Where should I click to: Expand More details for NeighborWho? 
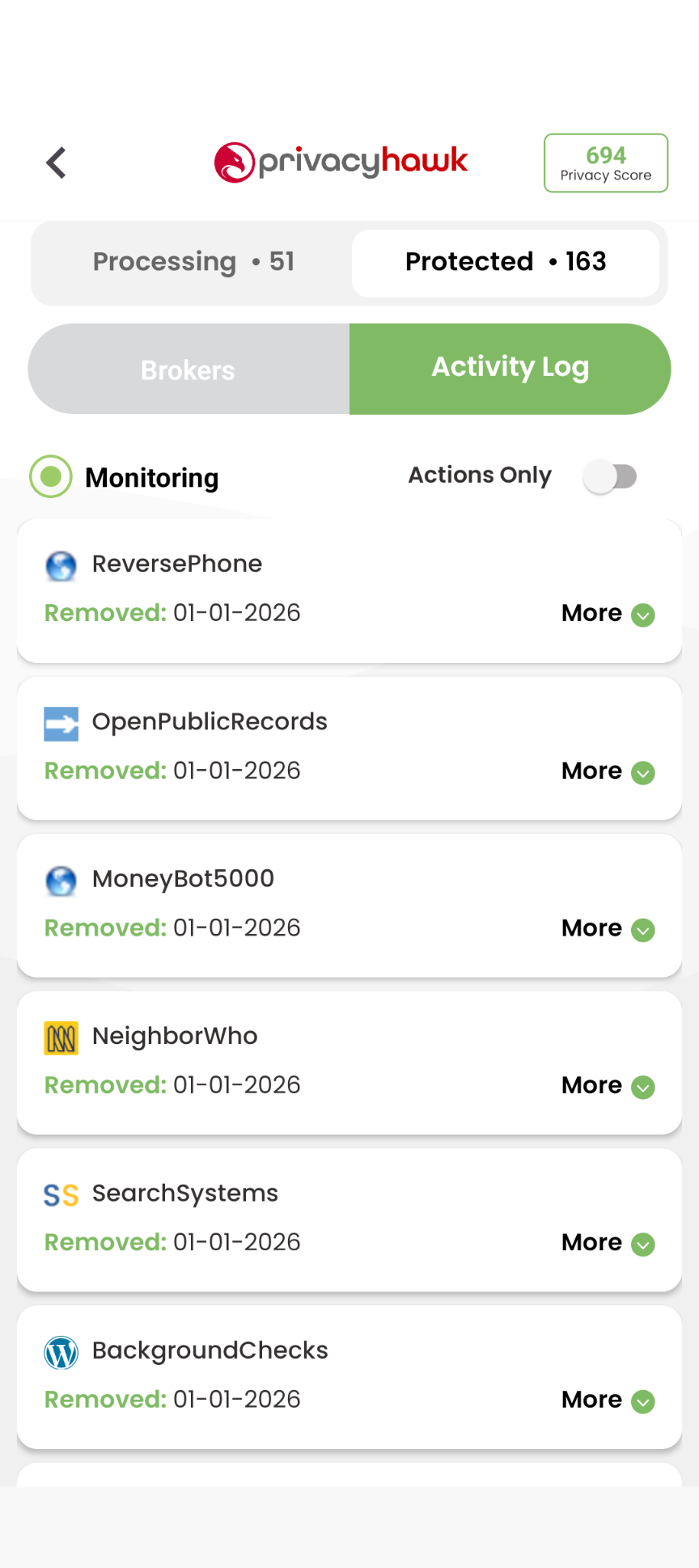(x=607, y=1087)
